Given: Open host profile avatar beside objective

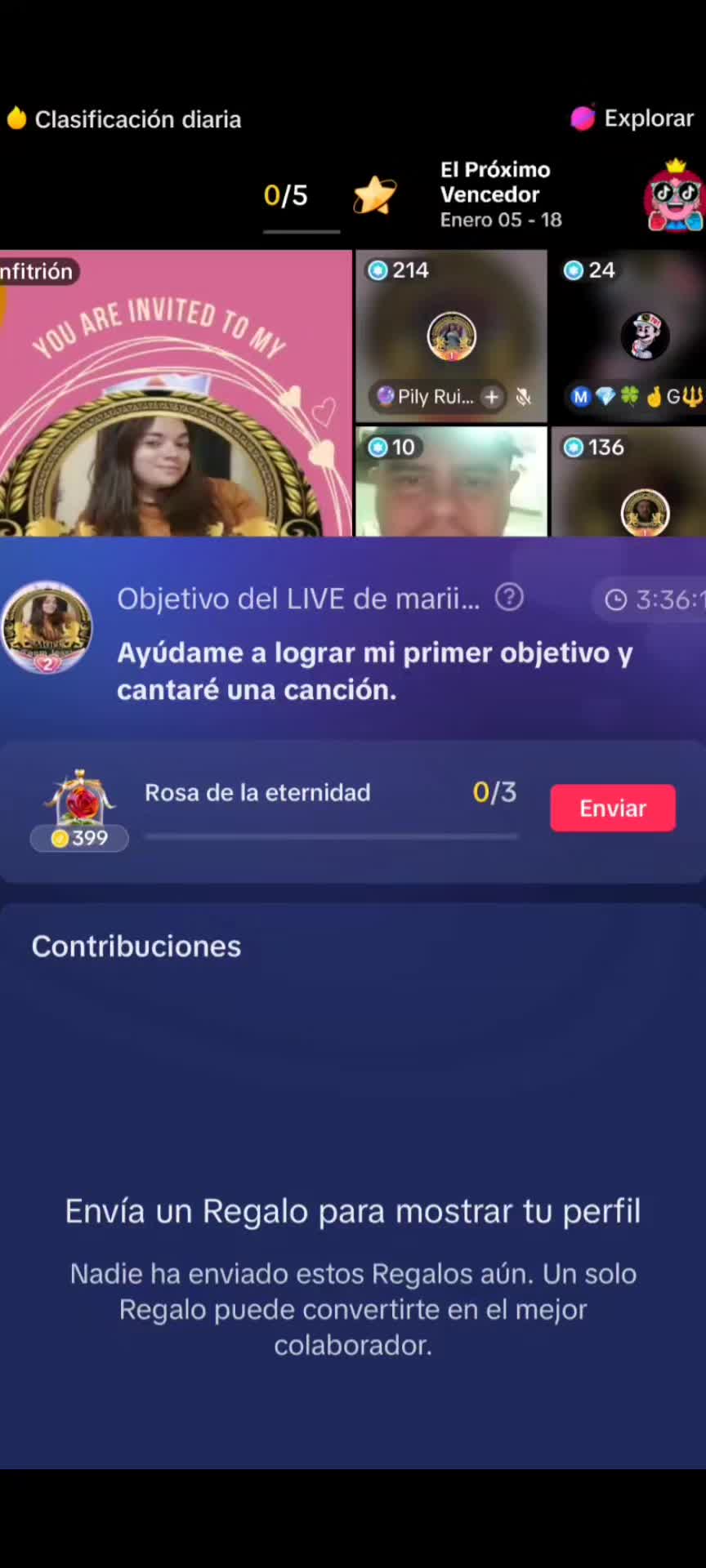Looking at the screenshot, I should click(47, 627).
